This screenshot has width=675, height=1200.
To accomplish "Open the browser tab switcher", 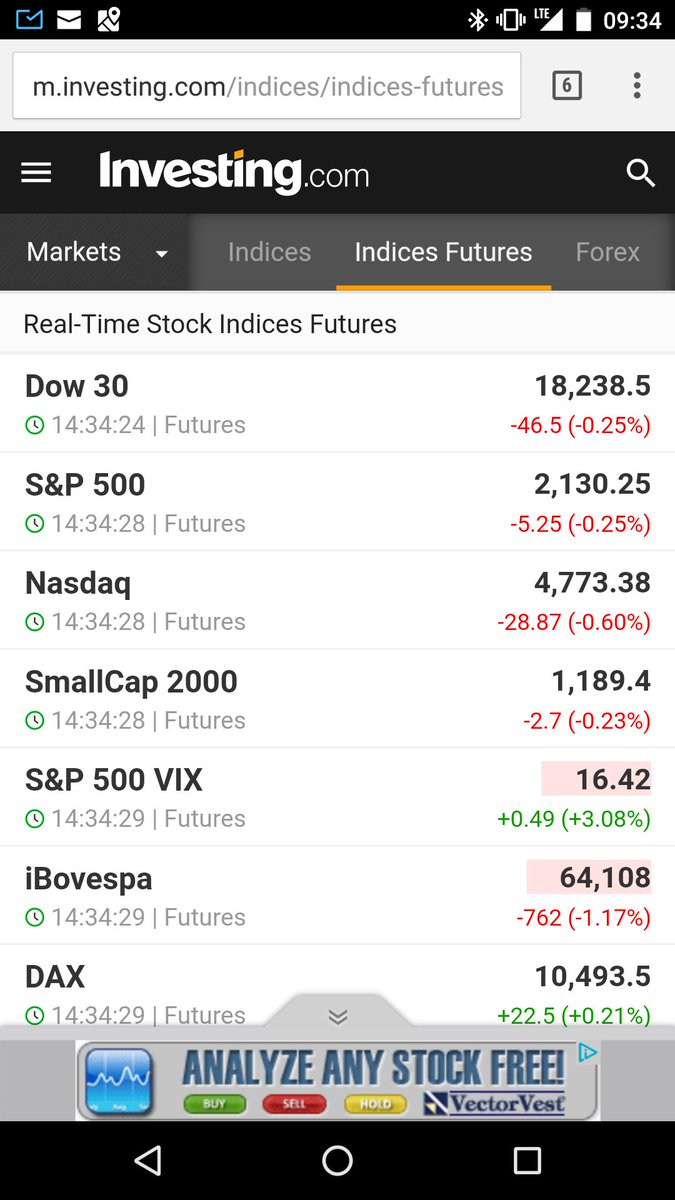I will pos(566,86).
